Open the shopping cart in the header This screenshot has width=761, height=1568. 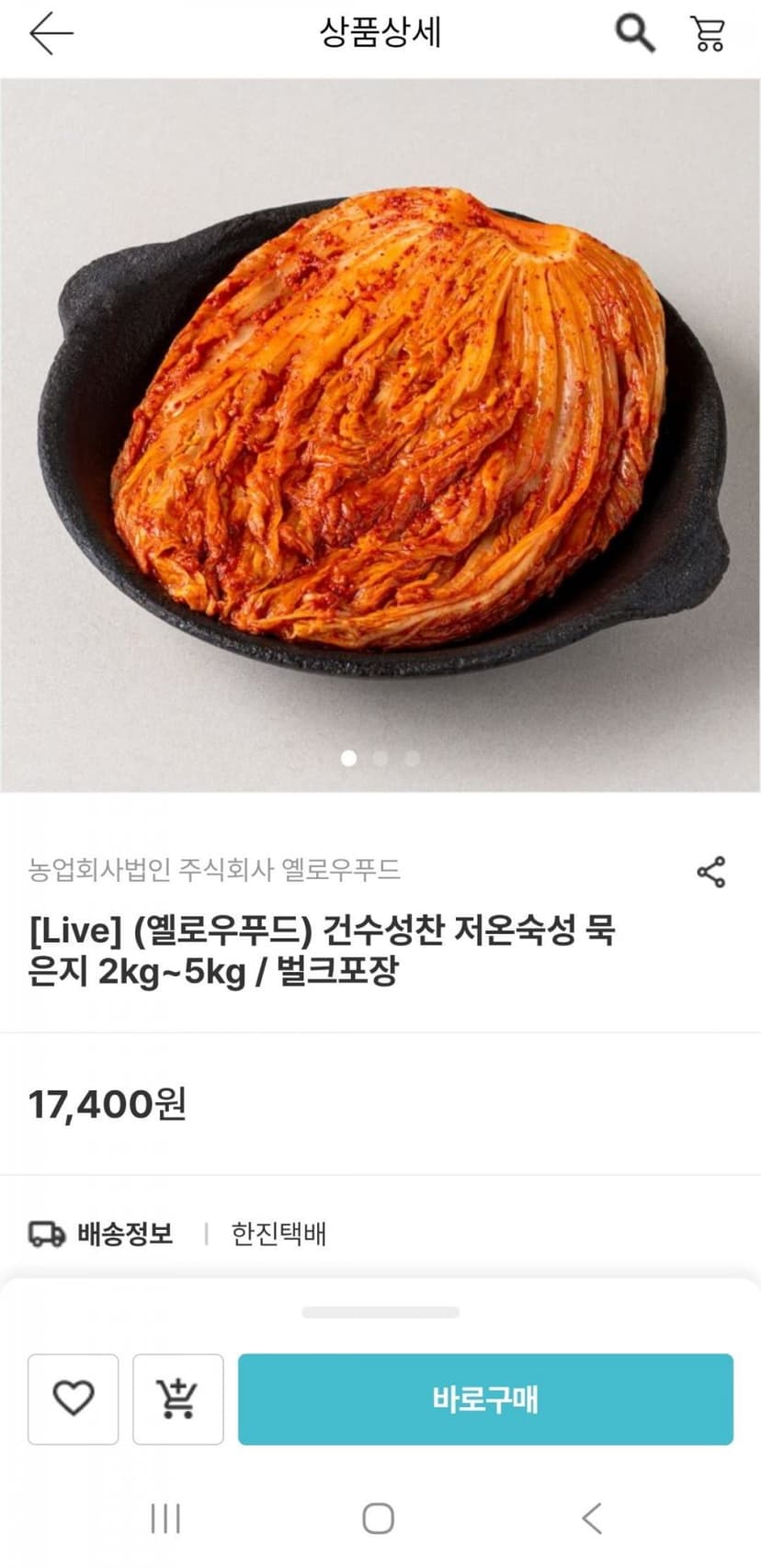(708, 34)
